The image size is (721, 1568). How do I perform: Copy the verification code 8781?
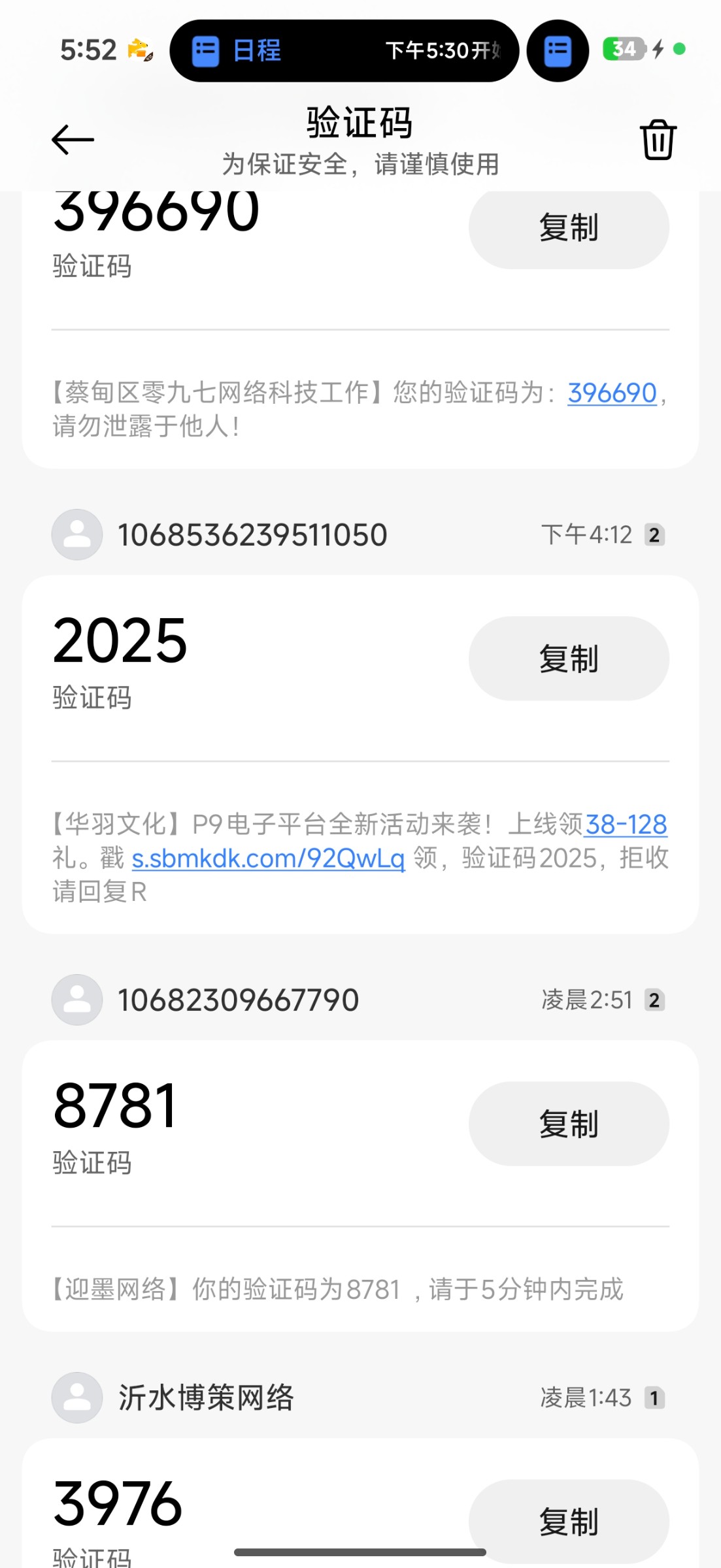coord(569,1124)
